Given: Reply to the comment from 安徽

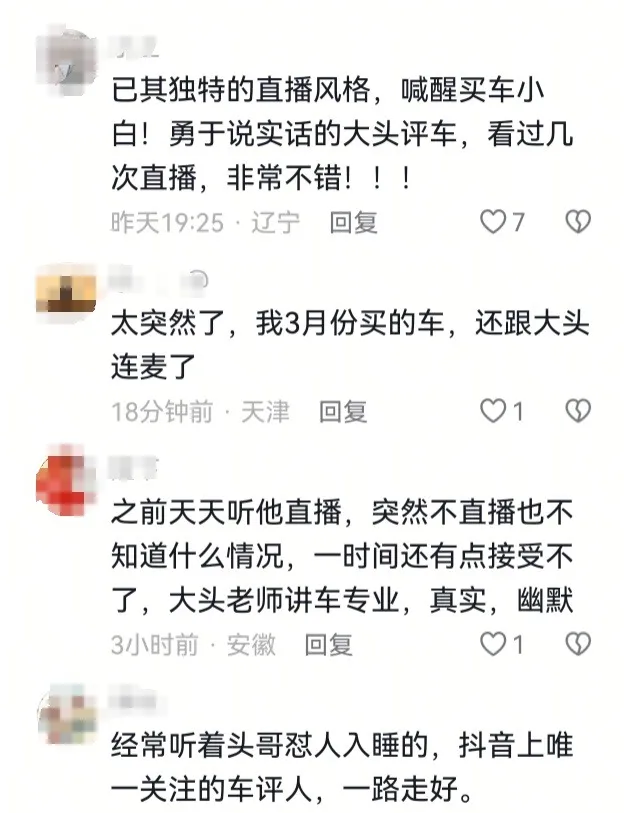Looking at the screenshot, I should [x=329, y=645].
